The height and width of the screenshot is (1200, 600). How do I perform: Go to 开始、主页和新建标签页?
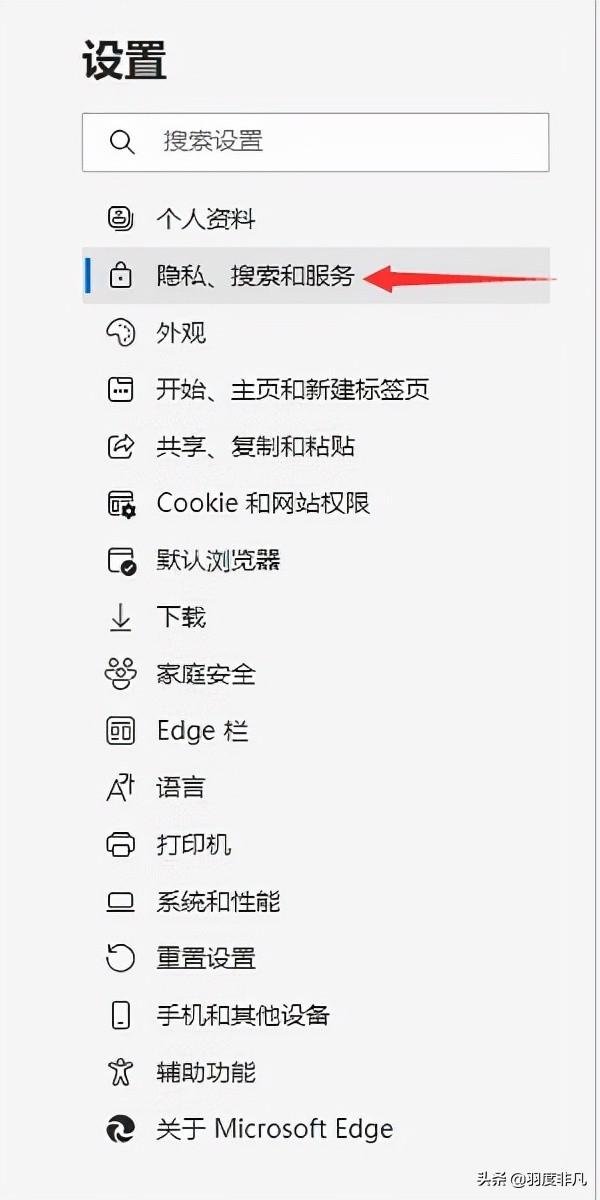point(292,389)
